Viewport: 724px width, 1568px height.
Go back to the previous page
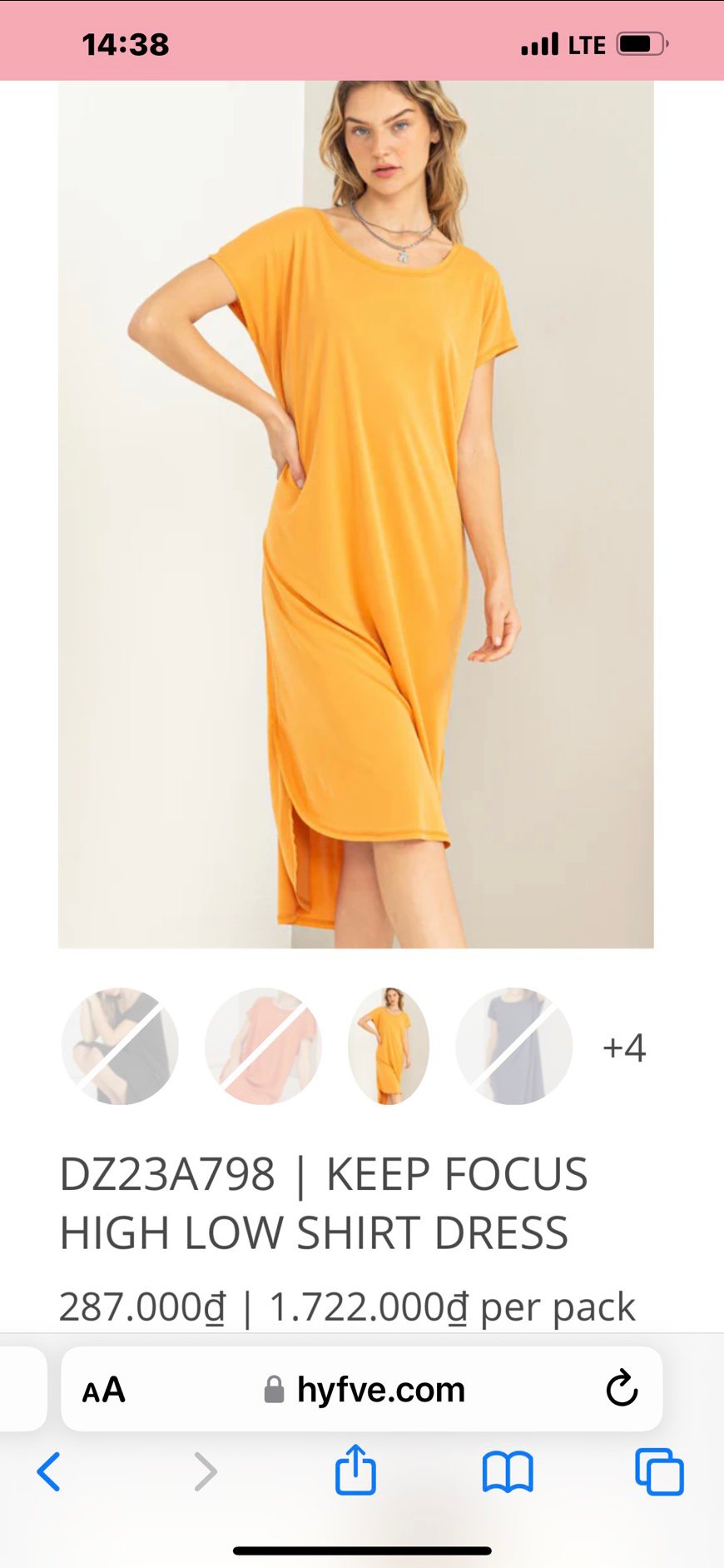pos(49,1471)
